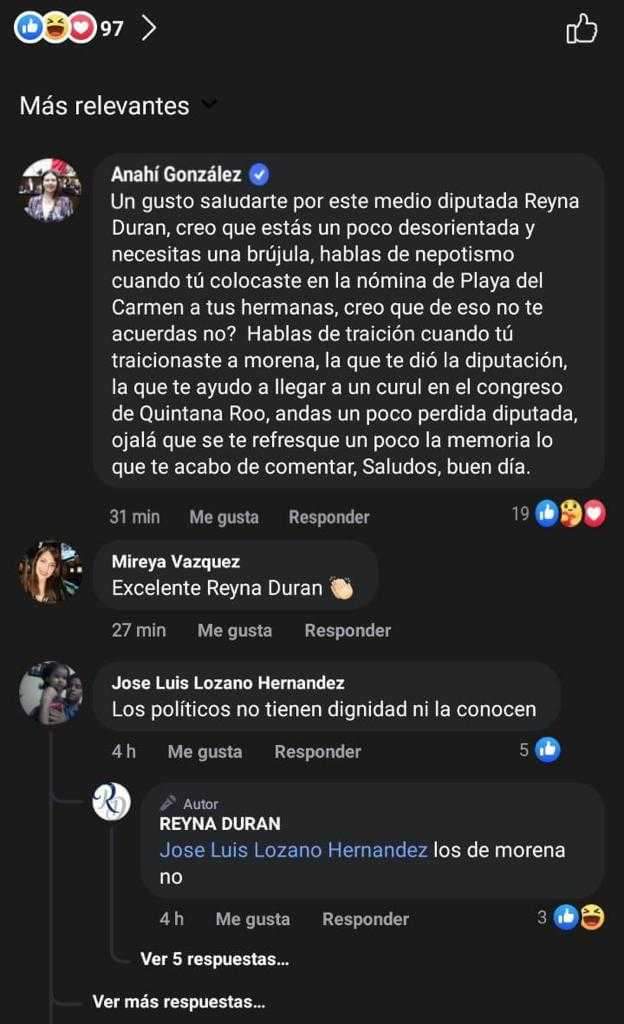The image size is (624, 1024).
Task: Like the post with thumbs-up icon
Action: click(x=581, y=30)
